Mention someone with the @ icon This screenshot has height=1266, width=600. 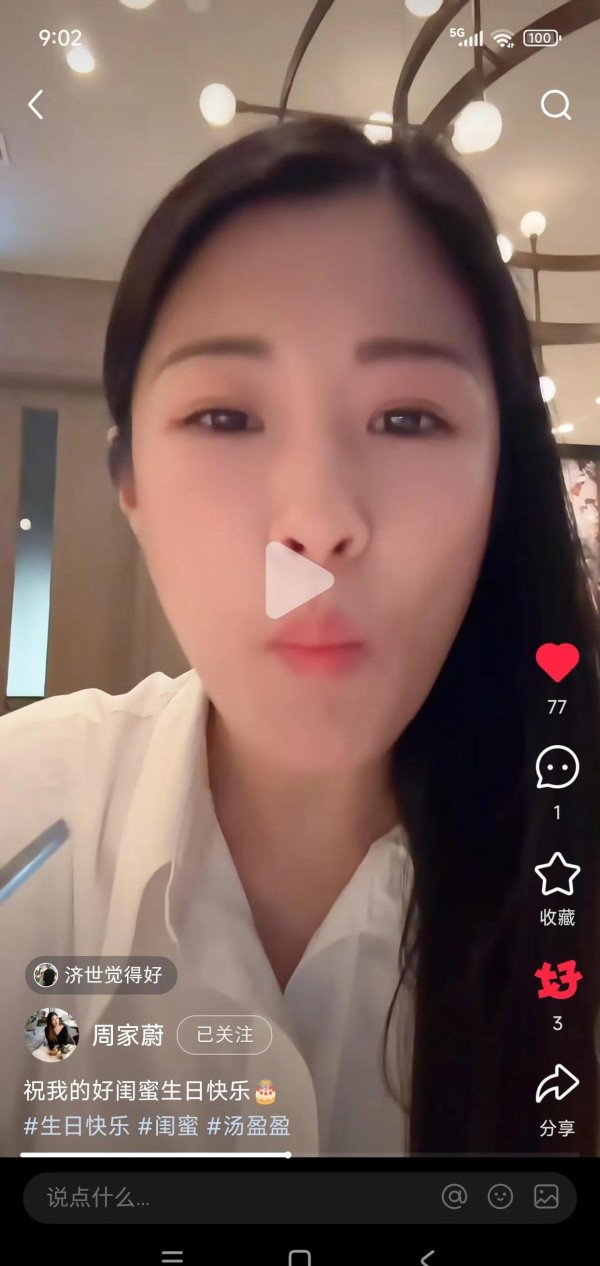click(x=454, y=1196)
